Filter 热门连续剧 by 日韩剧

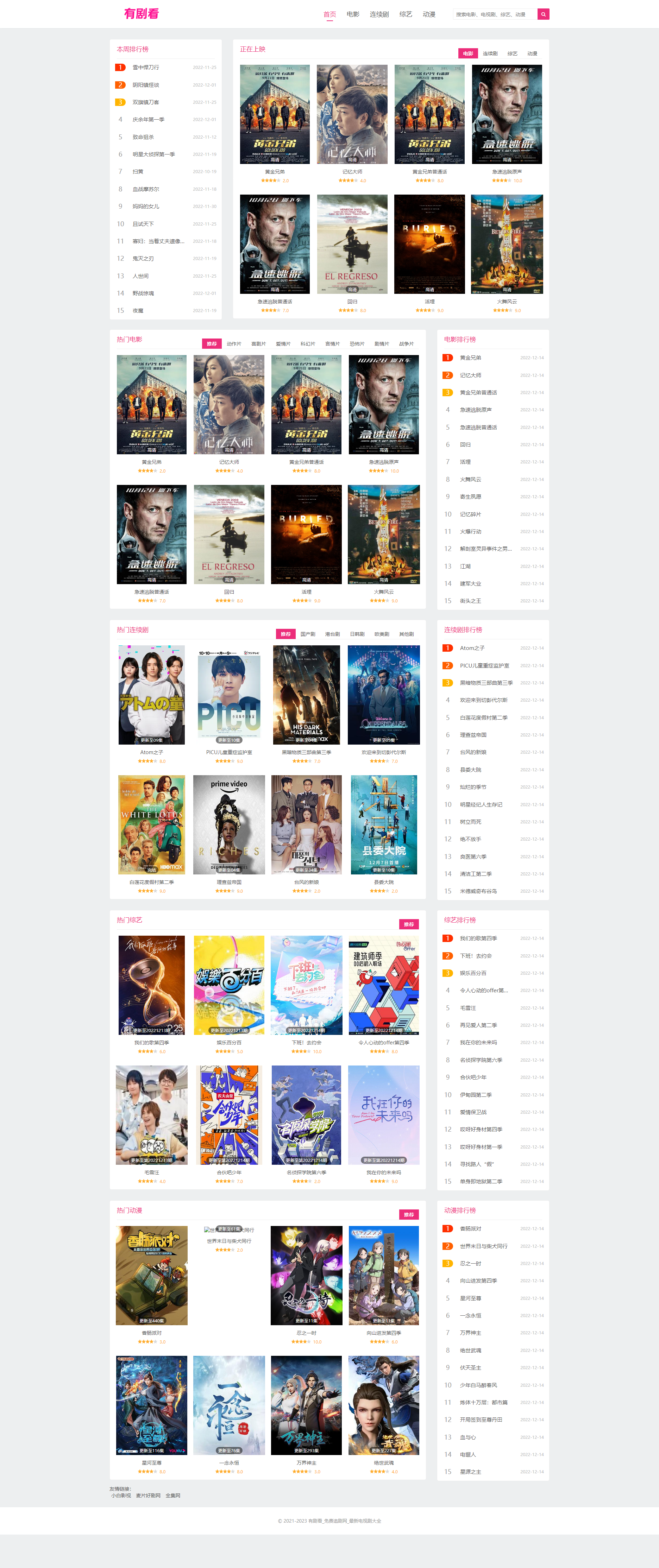(x=357, y=634)
